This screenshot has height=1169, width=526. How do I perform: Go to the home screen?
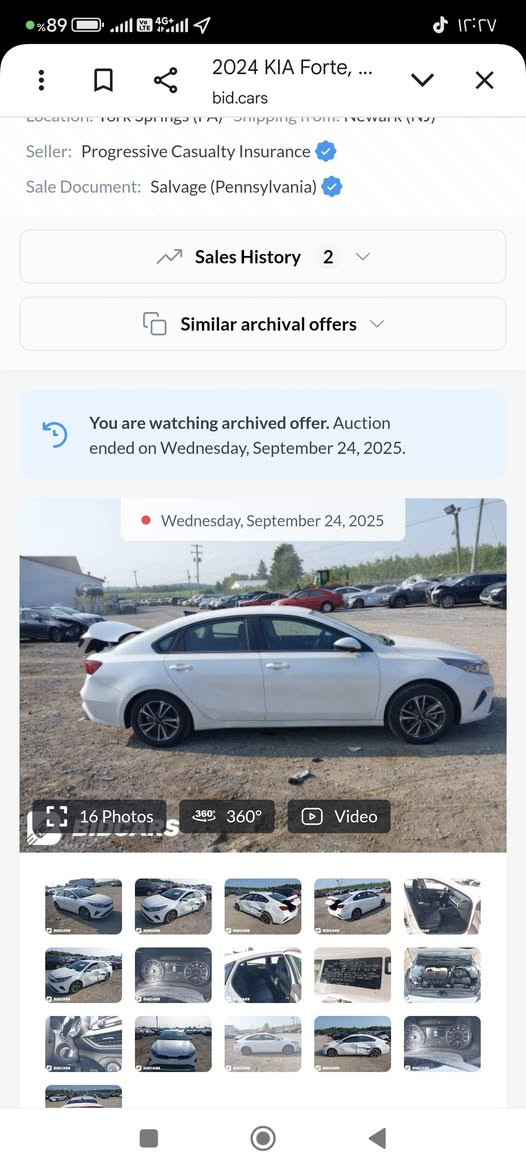tap(263, 1138)
